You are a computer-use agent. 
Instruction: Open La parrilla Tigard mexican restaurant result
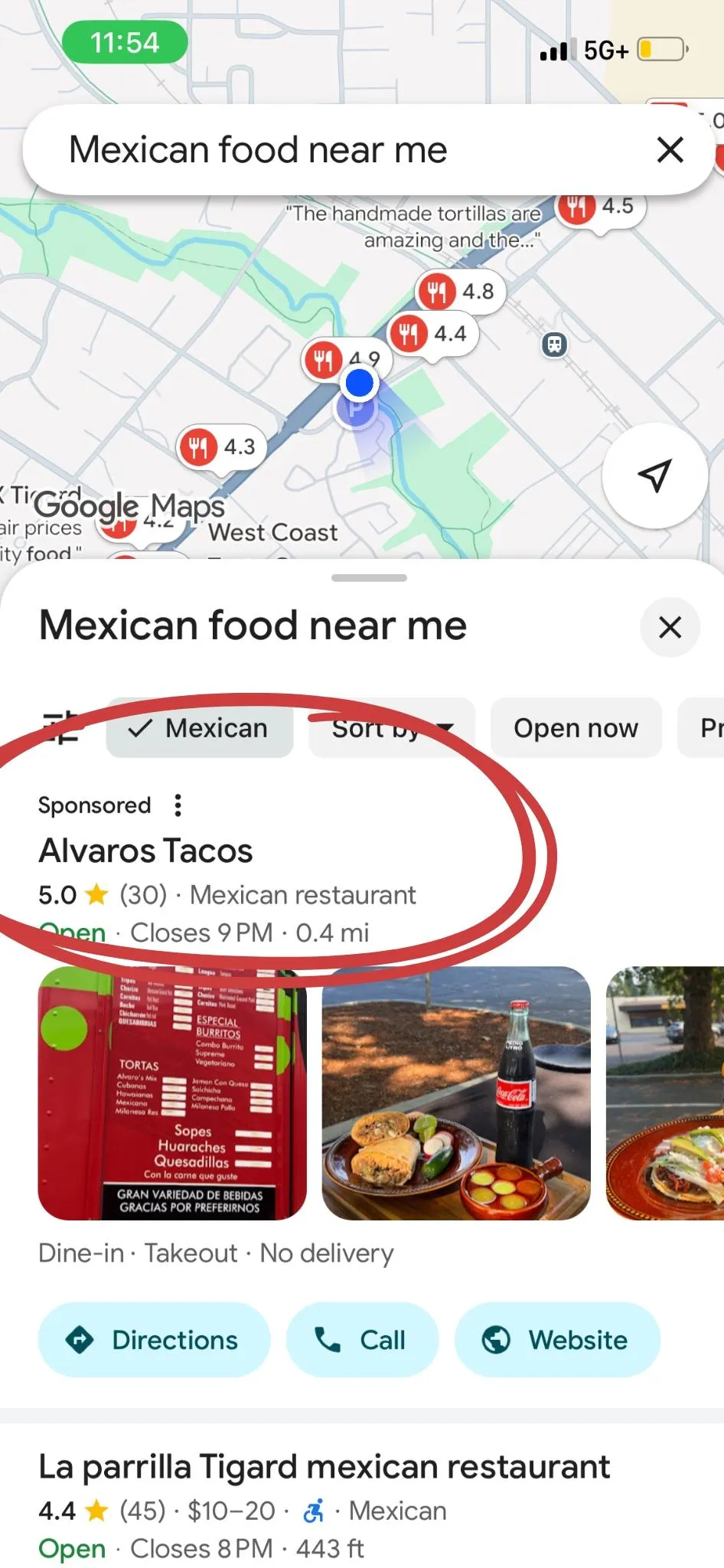tap(324, 1467)
